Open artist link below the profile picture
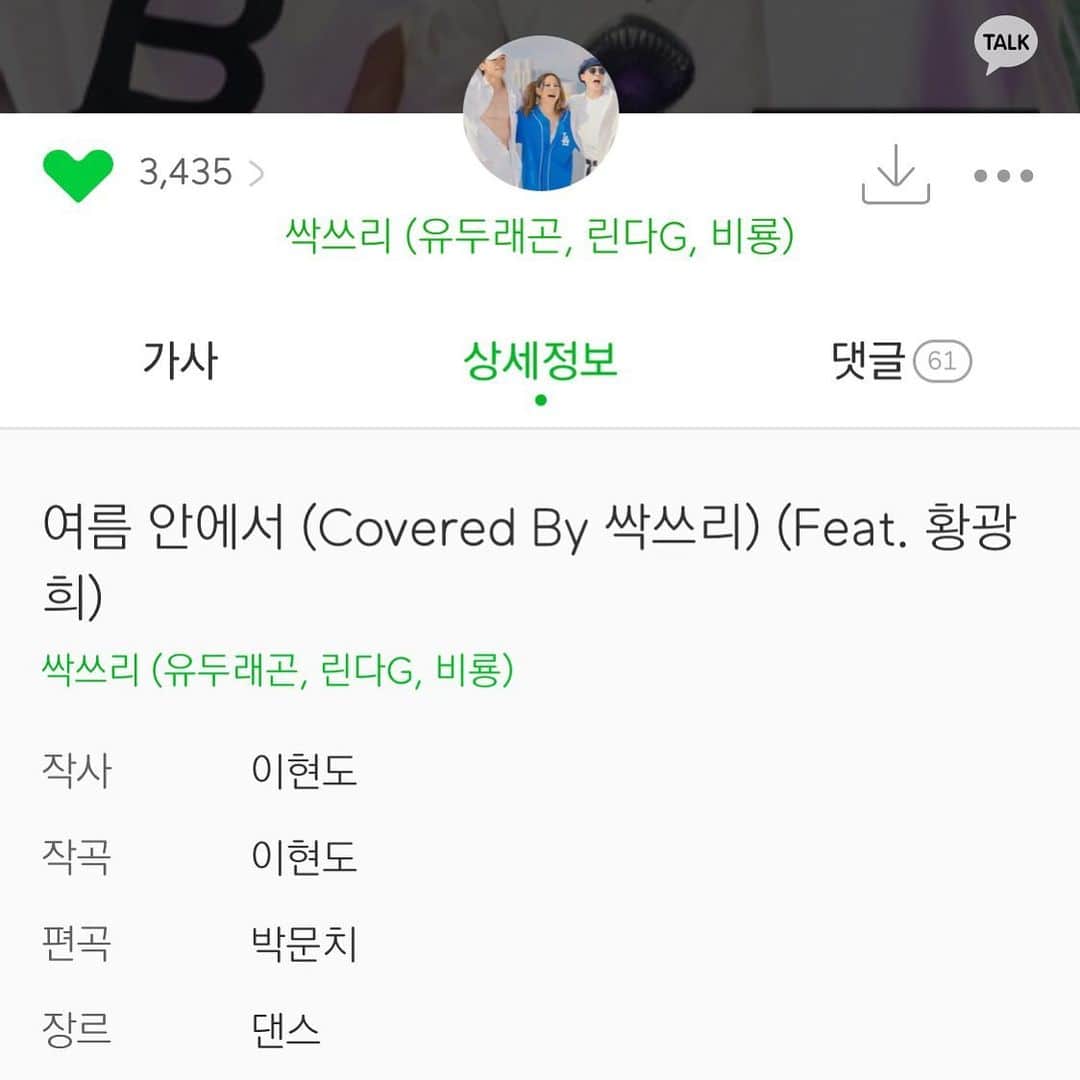 540,238
